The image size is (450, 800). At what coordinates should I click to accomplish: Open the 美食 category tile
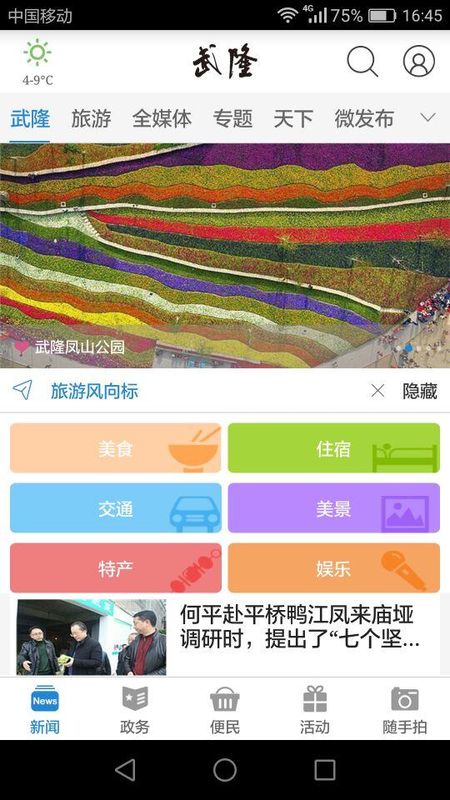coord(116,448)
